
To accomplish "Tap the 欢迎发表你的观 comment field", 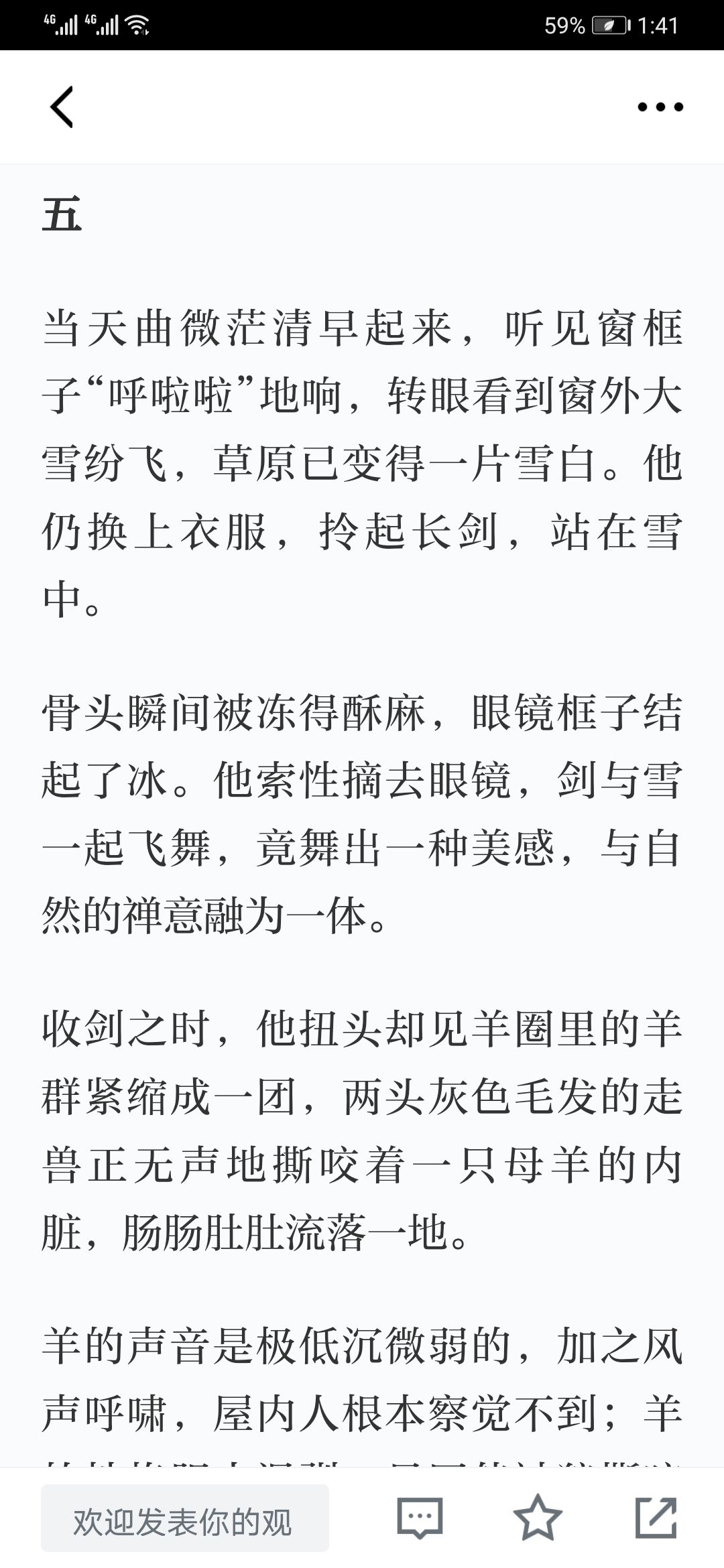I will 185,1518.
